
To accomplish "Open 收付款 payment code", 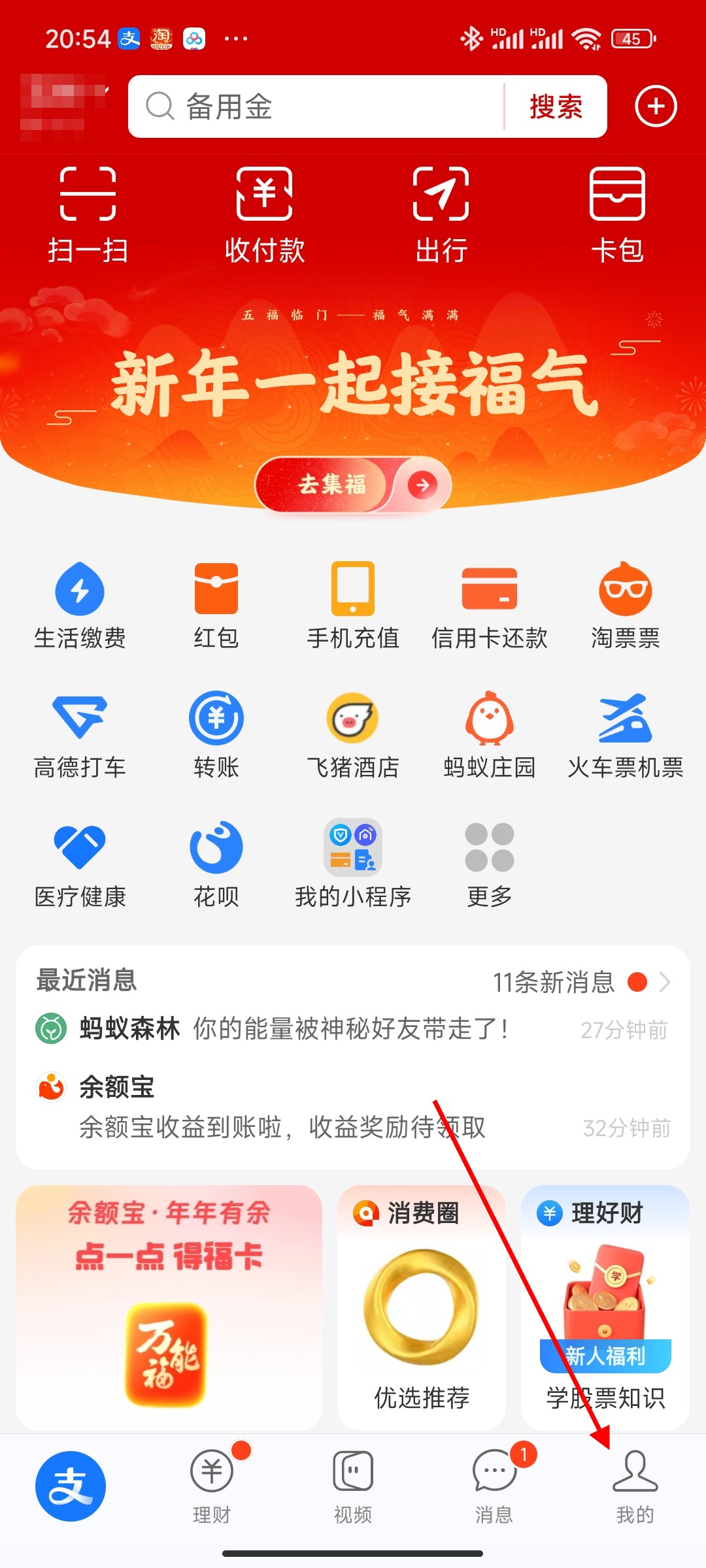I will coord(264,214).
